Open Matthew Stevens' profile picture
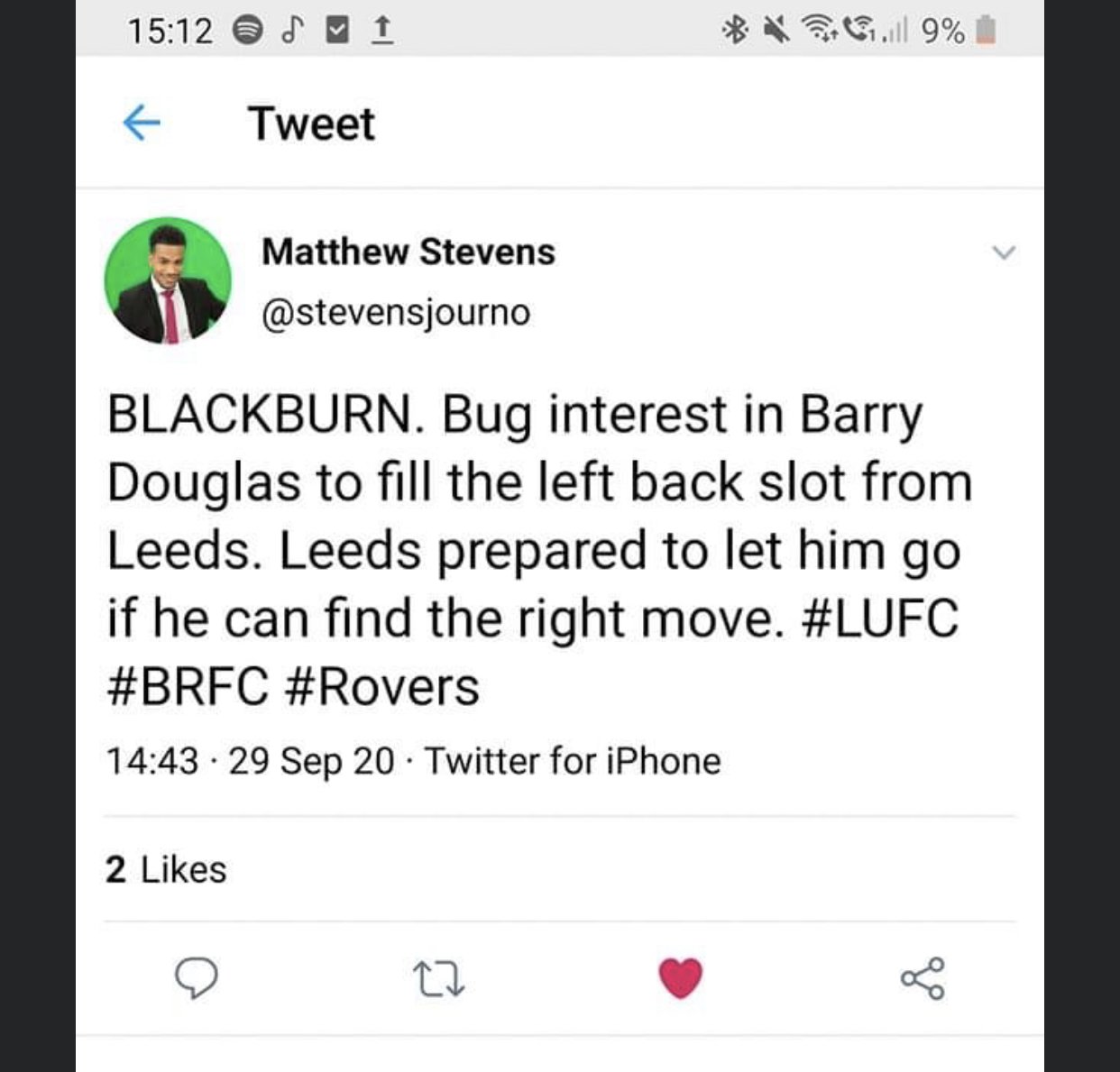The image size is (1120, 1072). tap(168, 280)
